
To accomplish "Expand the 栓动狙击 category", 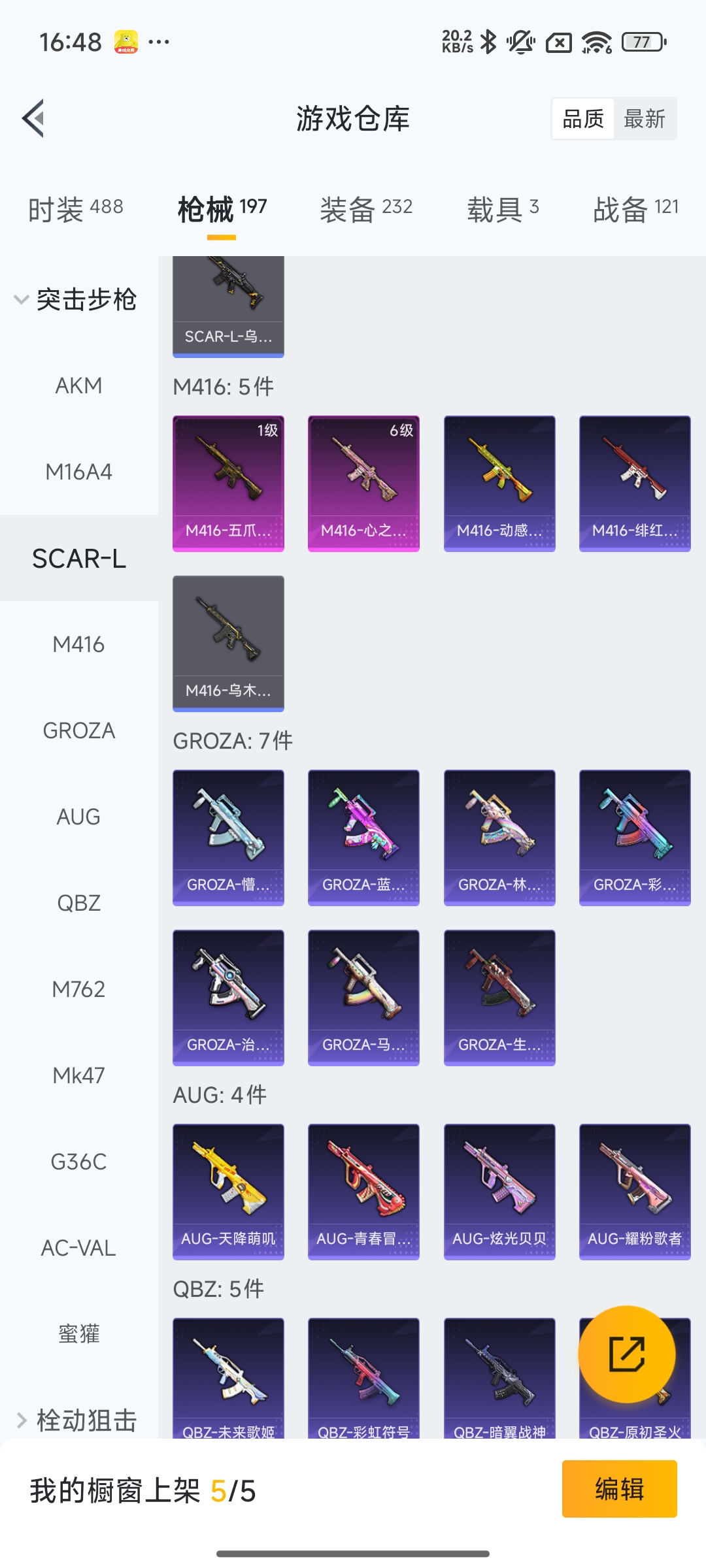I will (77, 1420).
